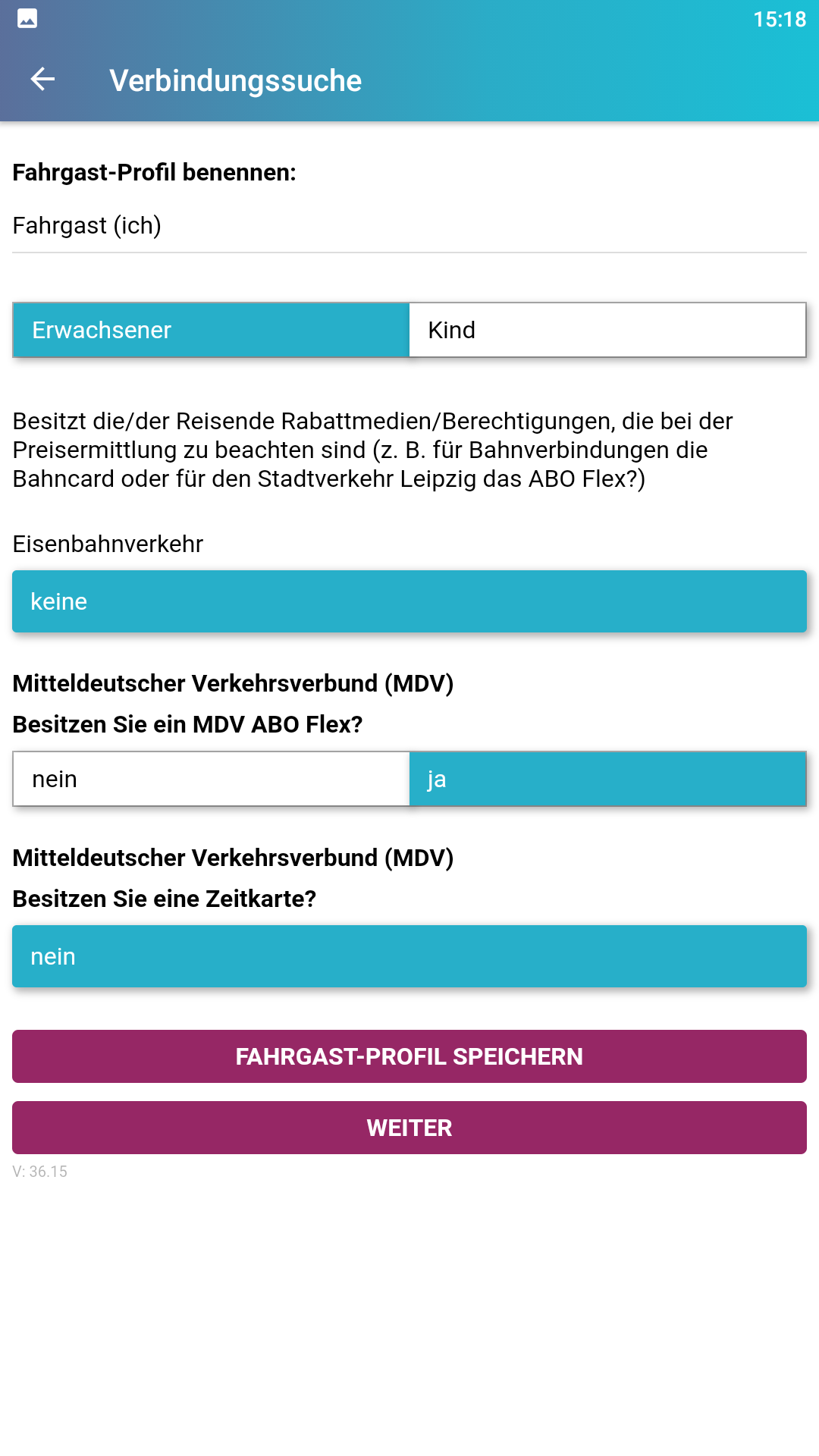Choose ja for MDV ABO Flex
The height and width of the screenshot is (1456, 819).
tap(607, 779)
